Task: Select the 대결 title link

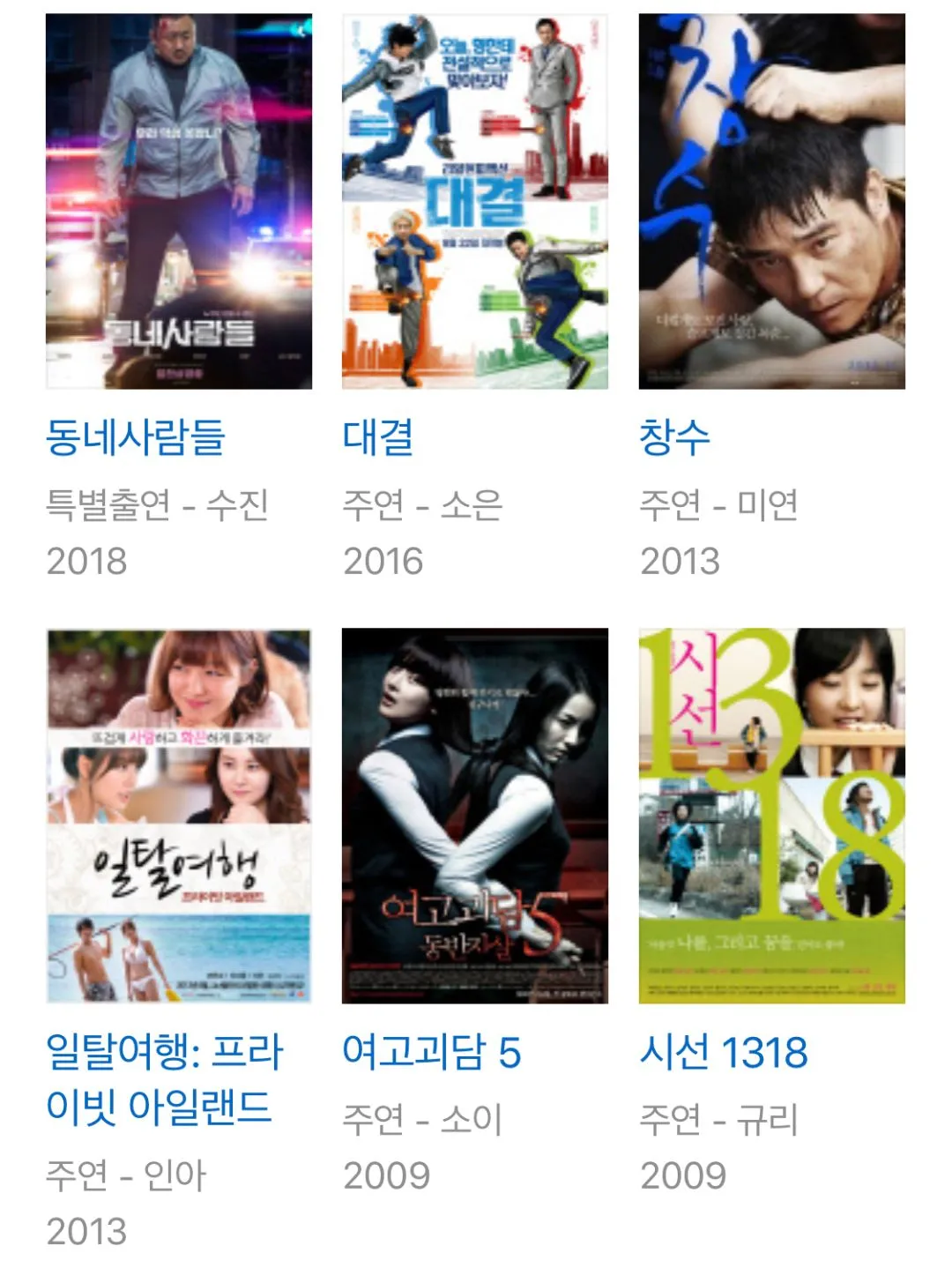Action: click(378, 437)
